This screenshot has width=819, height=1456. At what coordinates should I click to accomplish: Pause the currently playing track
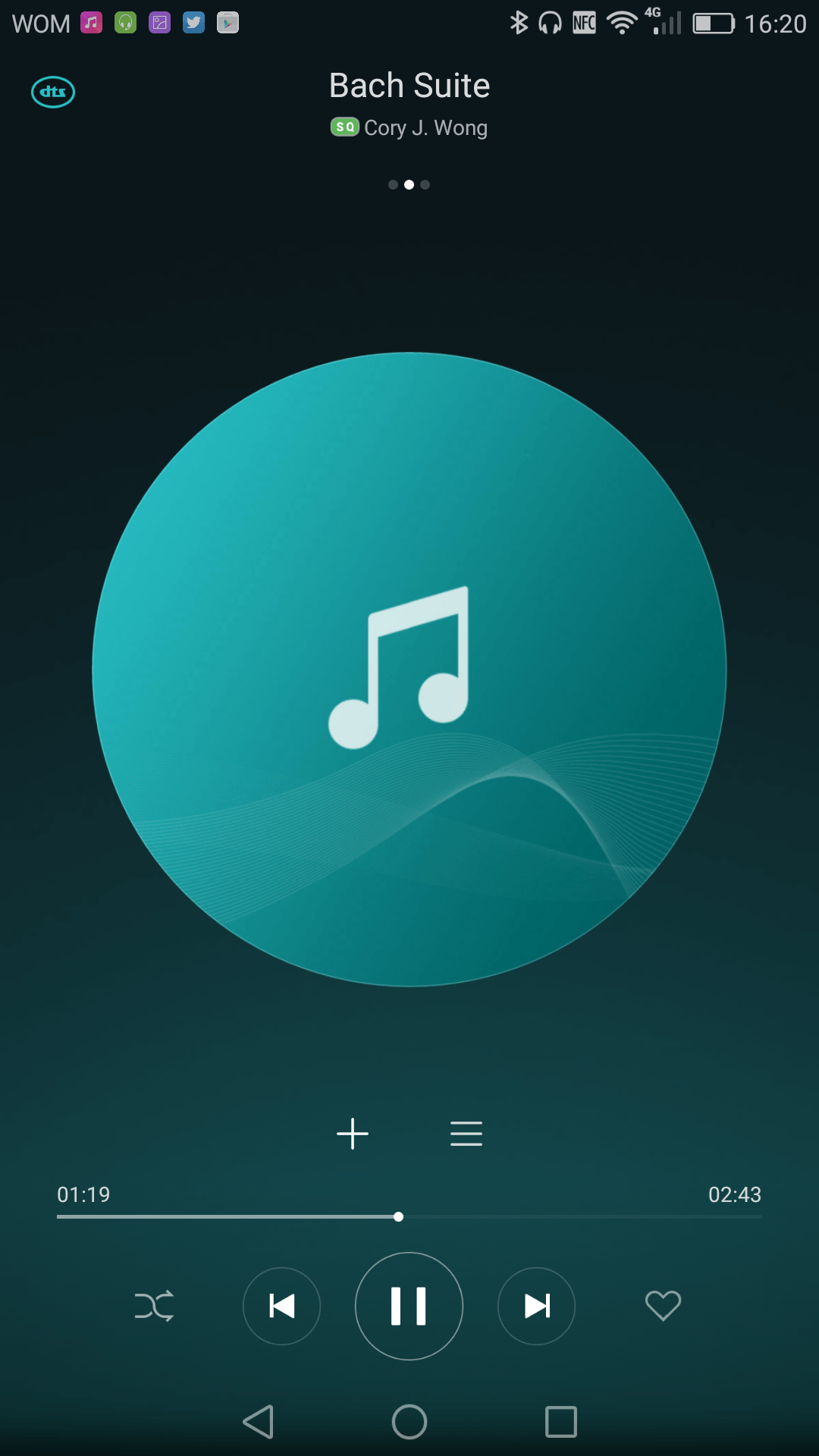pos(409,1306)
